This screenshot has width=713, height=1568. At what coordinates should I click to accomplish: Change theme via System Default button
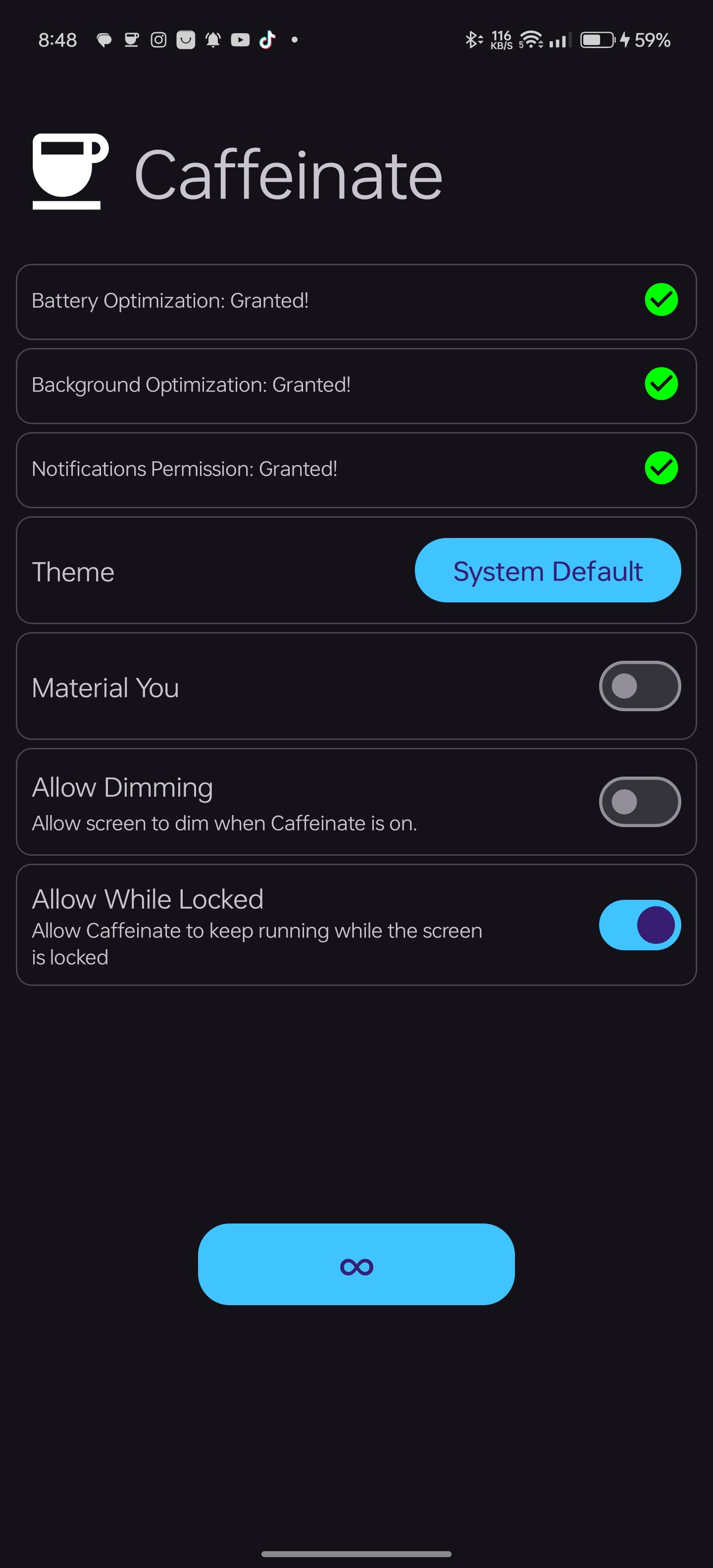[548, 570]
